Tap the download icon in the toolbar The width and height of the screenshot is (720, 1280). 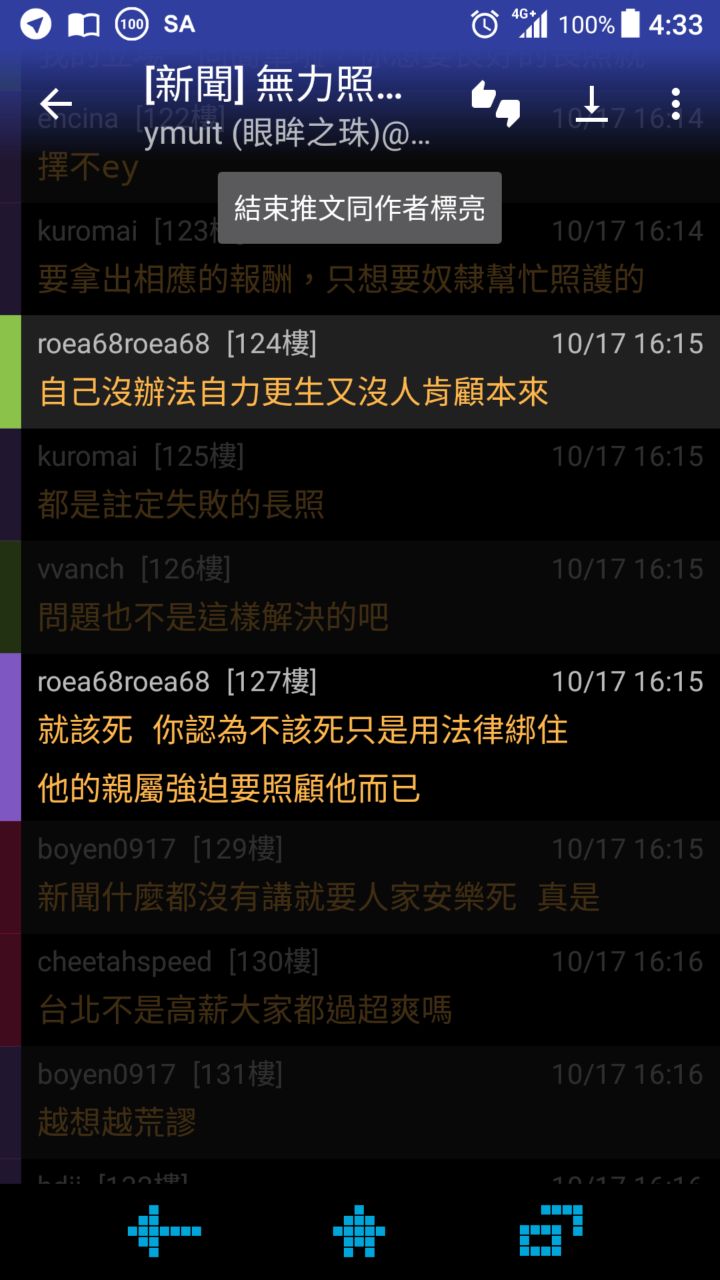pos(592,103)
